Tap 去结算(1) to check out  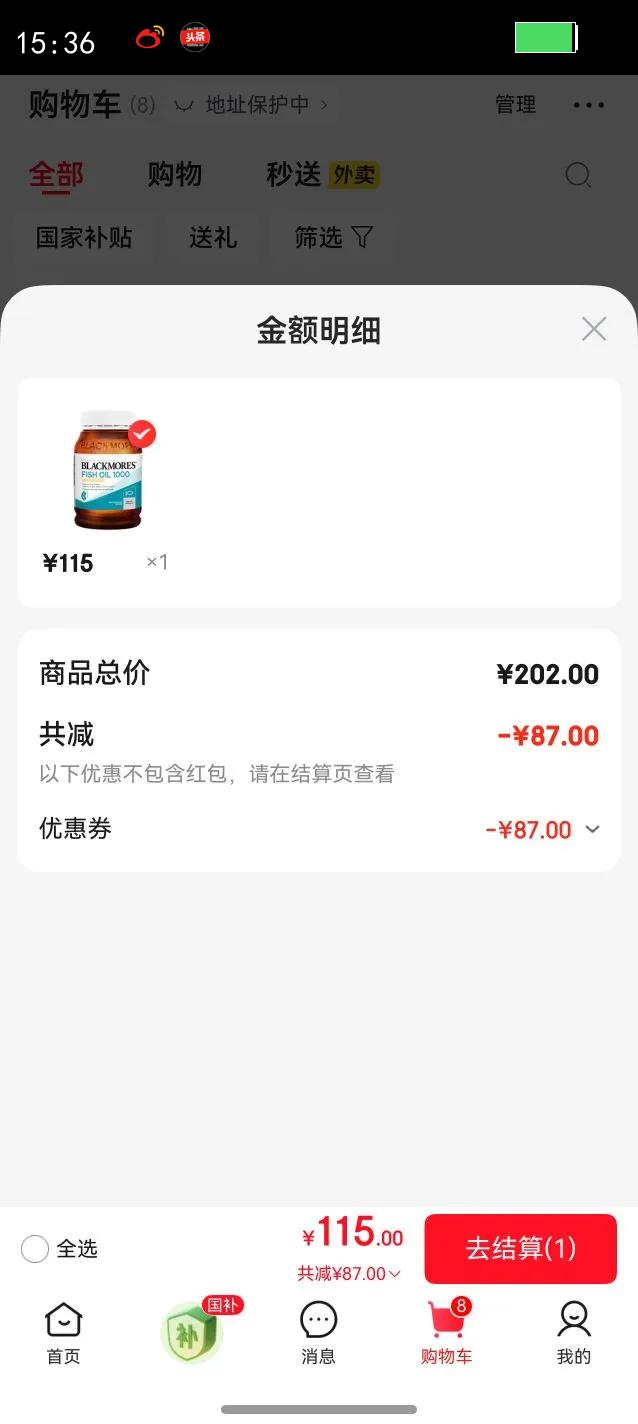[x=520, y=1248]
